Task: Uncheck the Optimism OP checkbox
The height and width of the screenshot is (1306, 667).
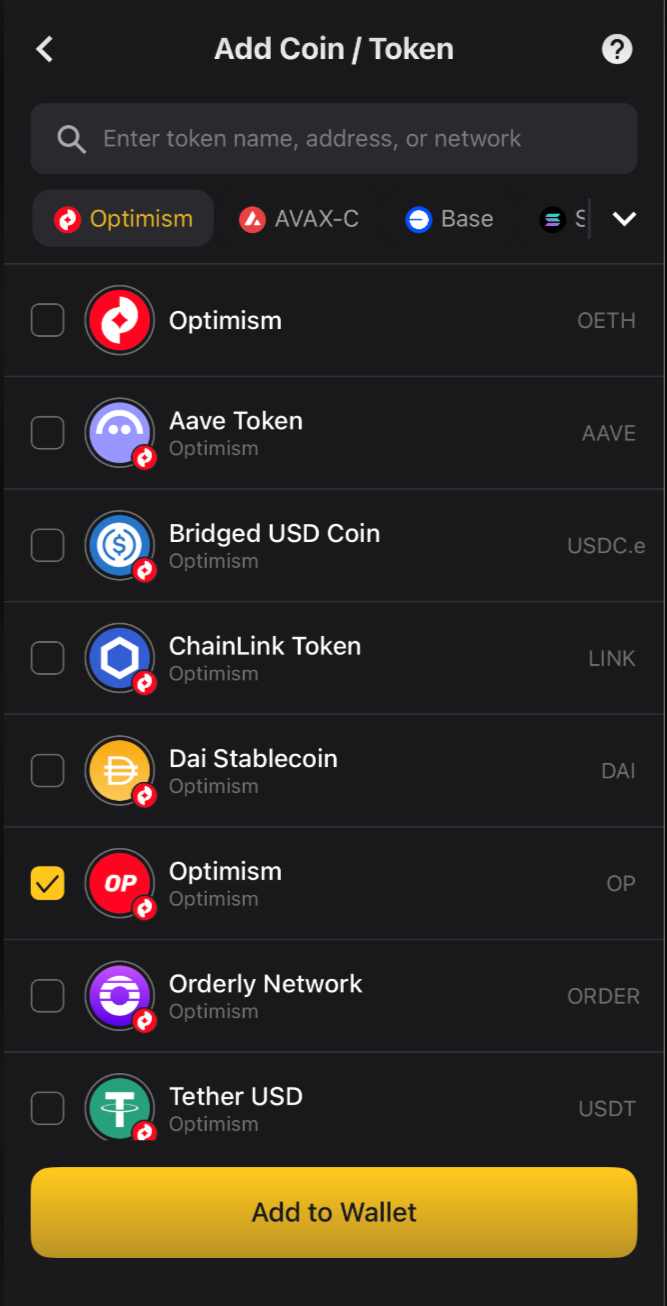Action: tap(48, 883)
